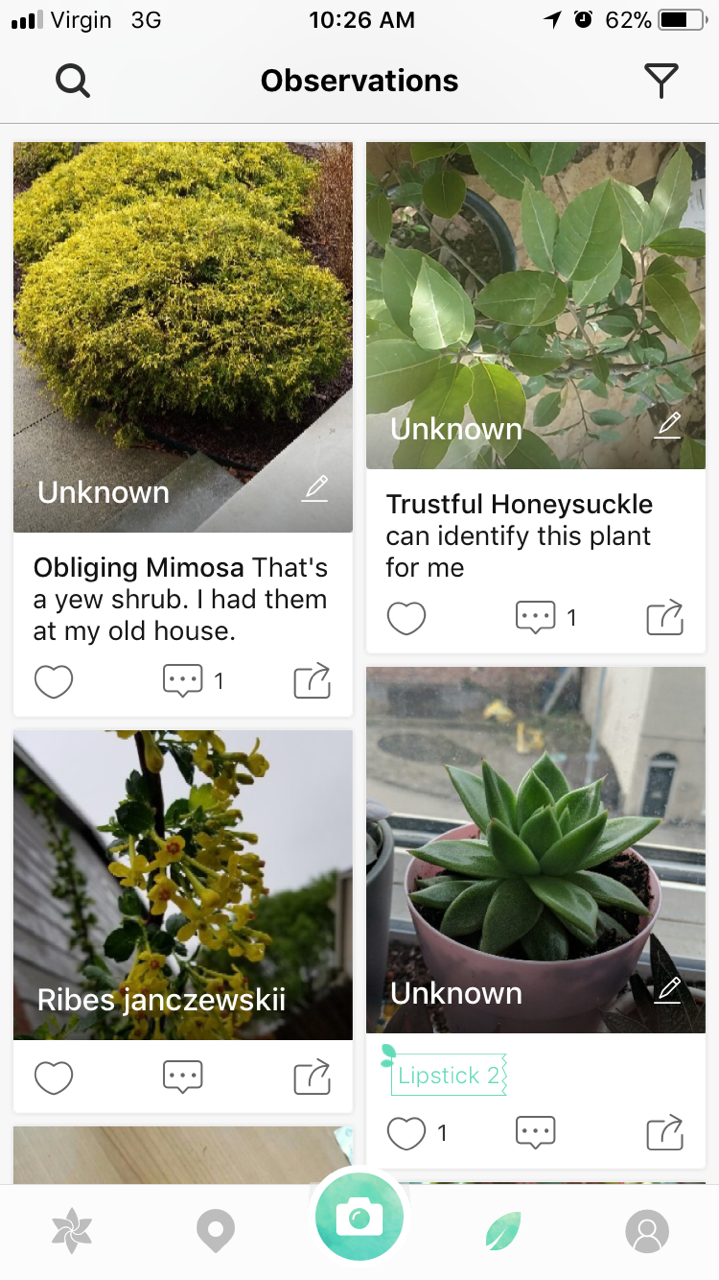Like the Ribes janczewskii observation

pyautogui.click(x=54, y=1077)
